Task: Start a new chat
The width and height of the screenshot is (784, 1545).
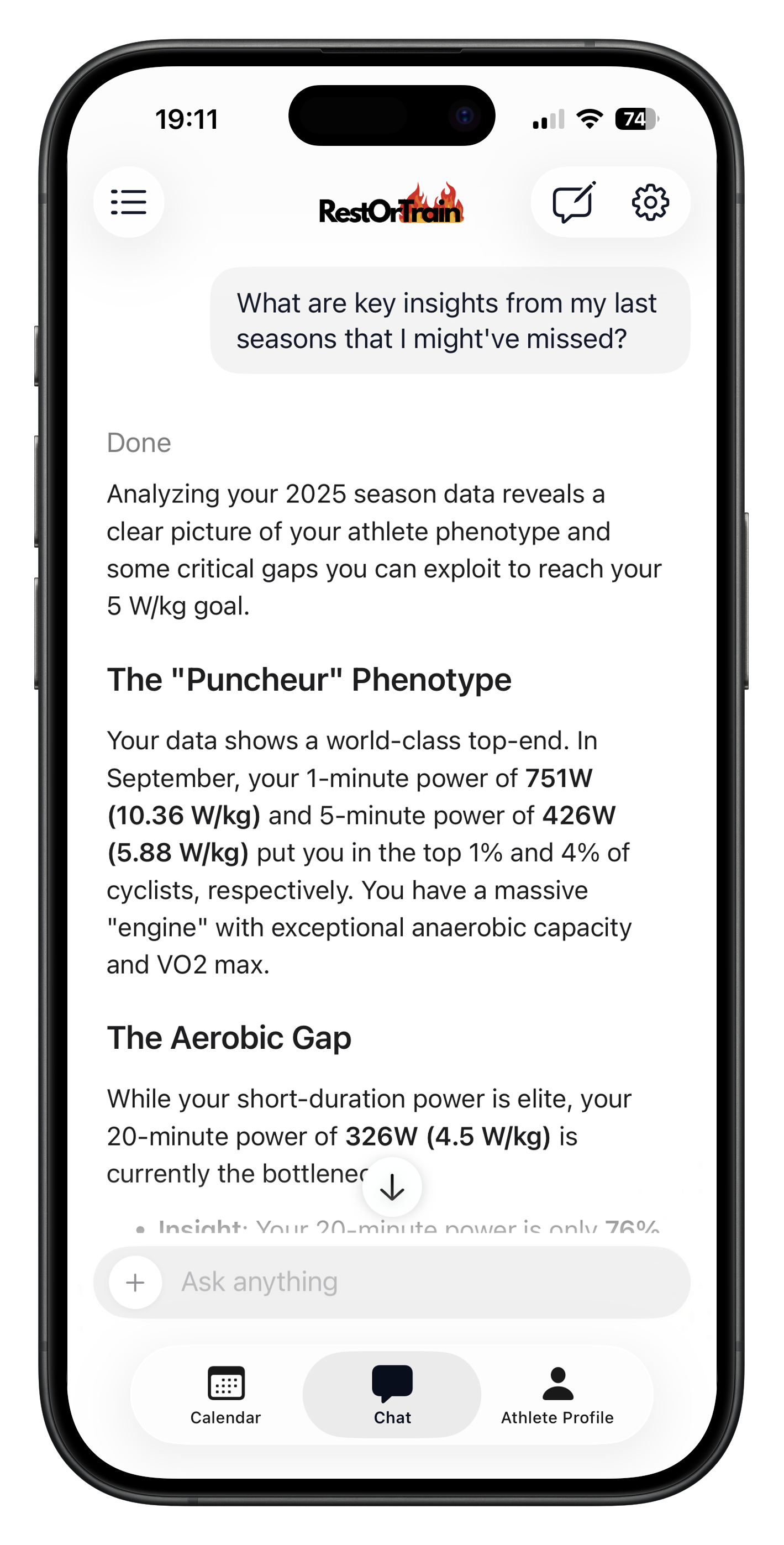Action: pyautogui.click(x=573, y=202)
